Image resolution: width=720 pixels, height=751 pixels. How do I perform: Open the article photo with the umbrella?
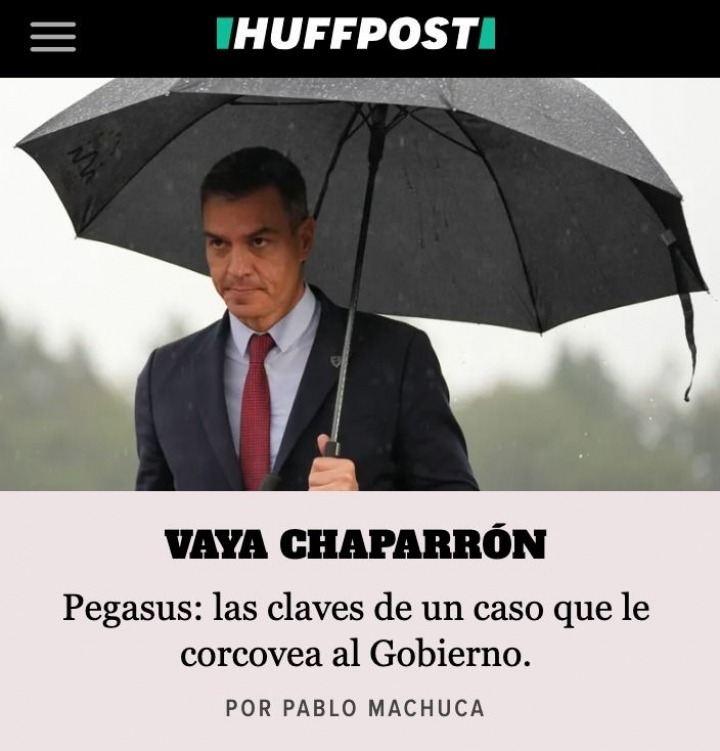coord(360,284)
